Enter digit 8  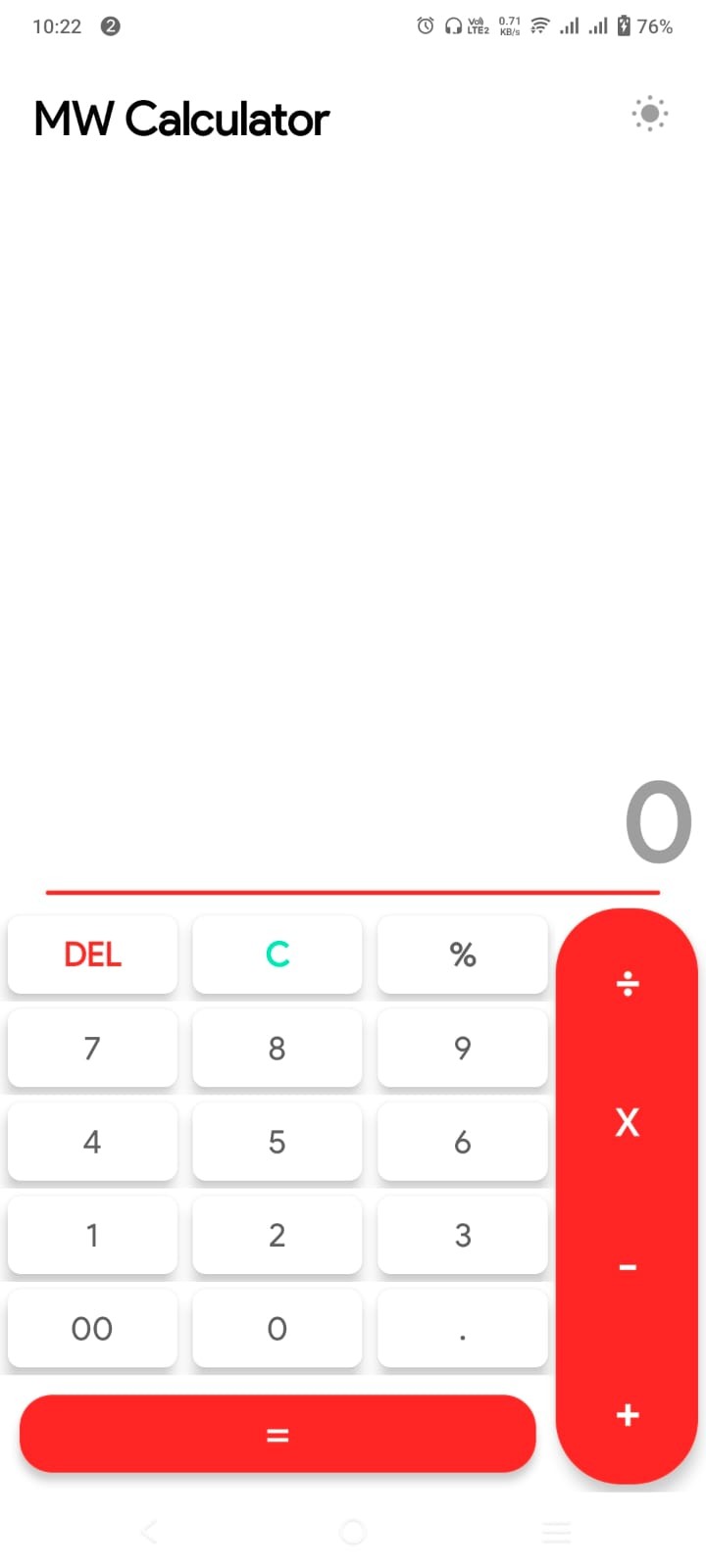coord(277,1048)
